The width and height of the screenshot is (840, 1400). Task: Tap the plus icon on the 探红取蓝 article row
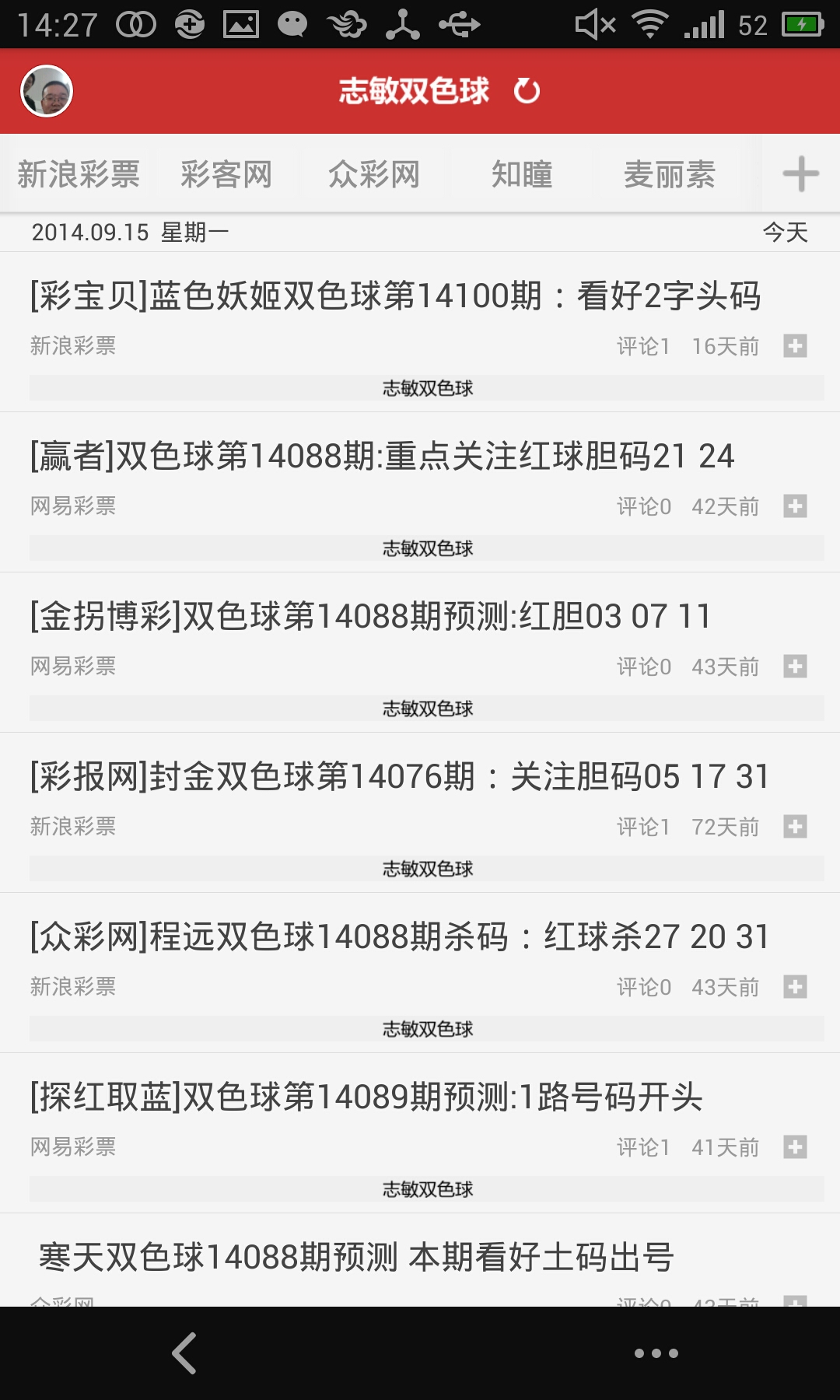(x=796, y=1147)
